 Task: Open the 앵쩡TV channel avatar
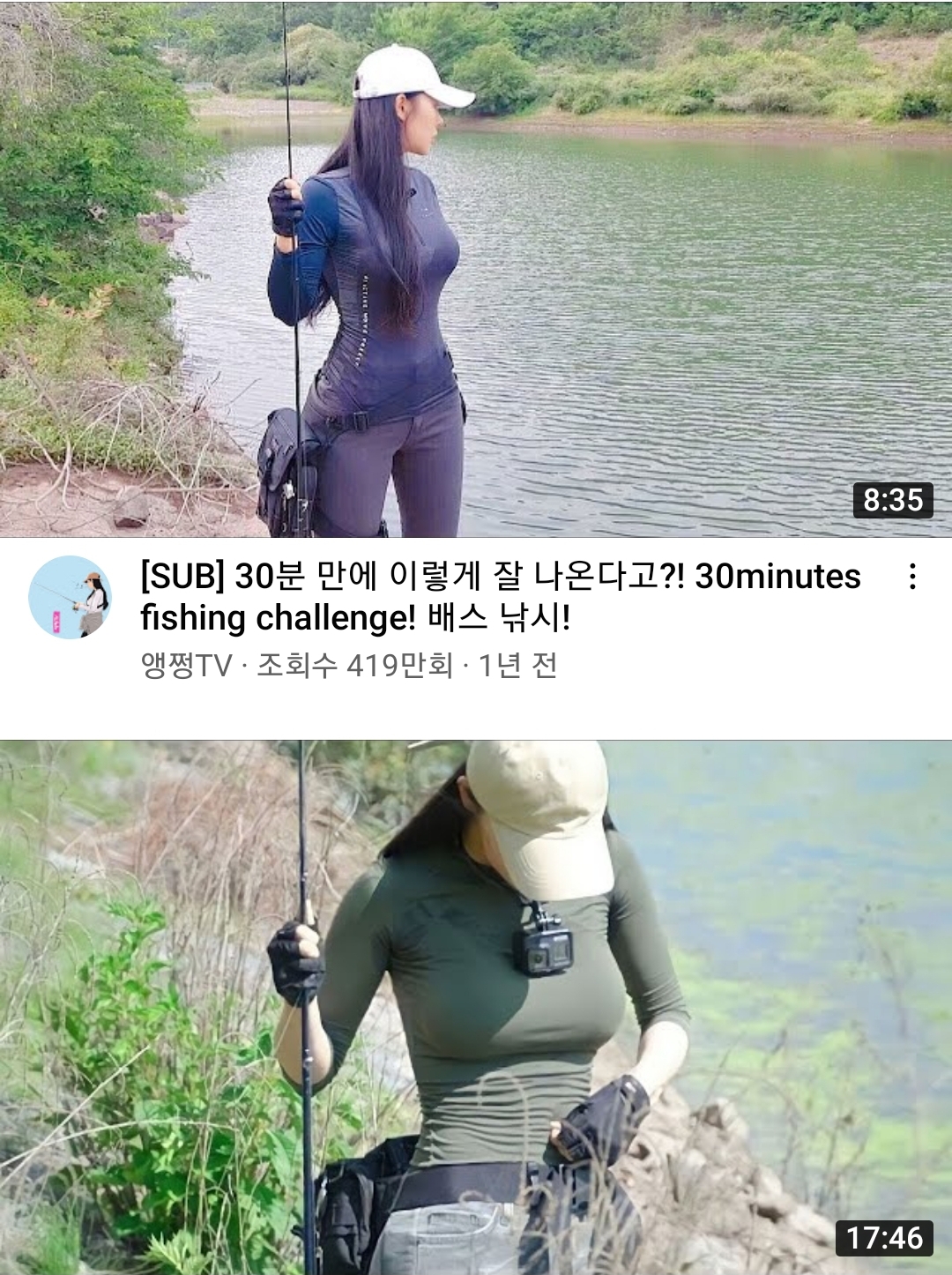pos(71,597)
